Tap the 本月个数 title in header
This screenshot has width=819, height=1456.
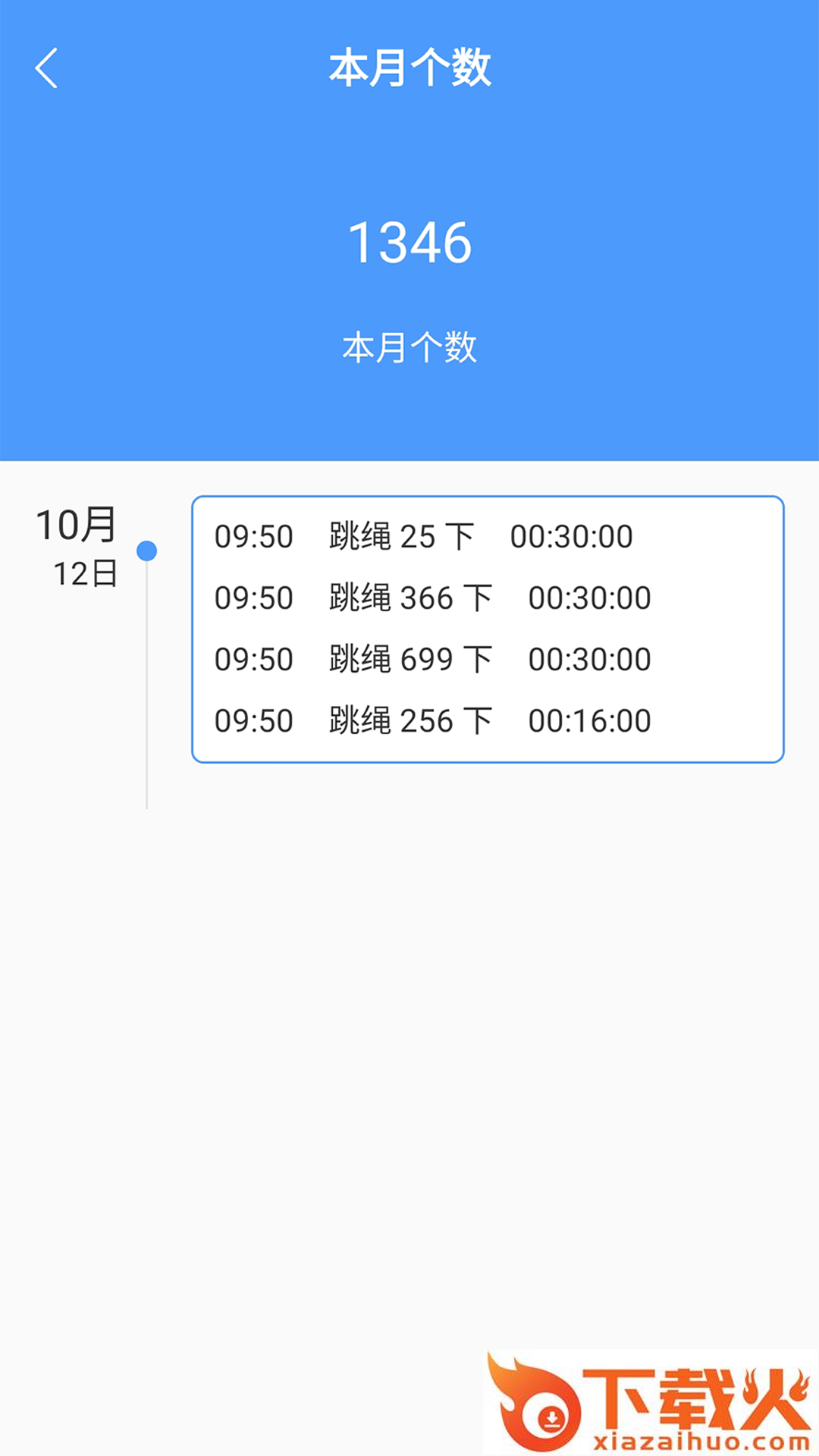coord(409,67)
